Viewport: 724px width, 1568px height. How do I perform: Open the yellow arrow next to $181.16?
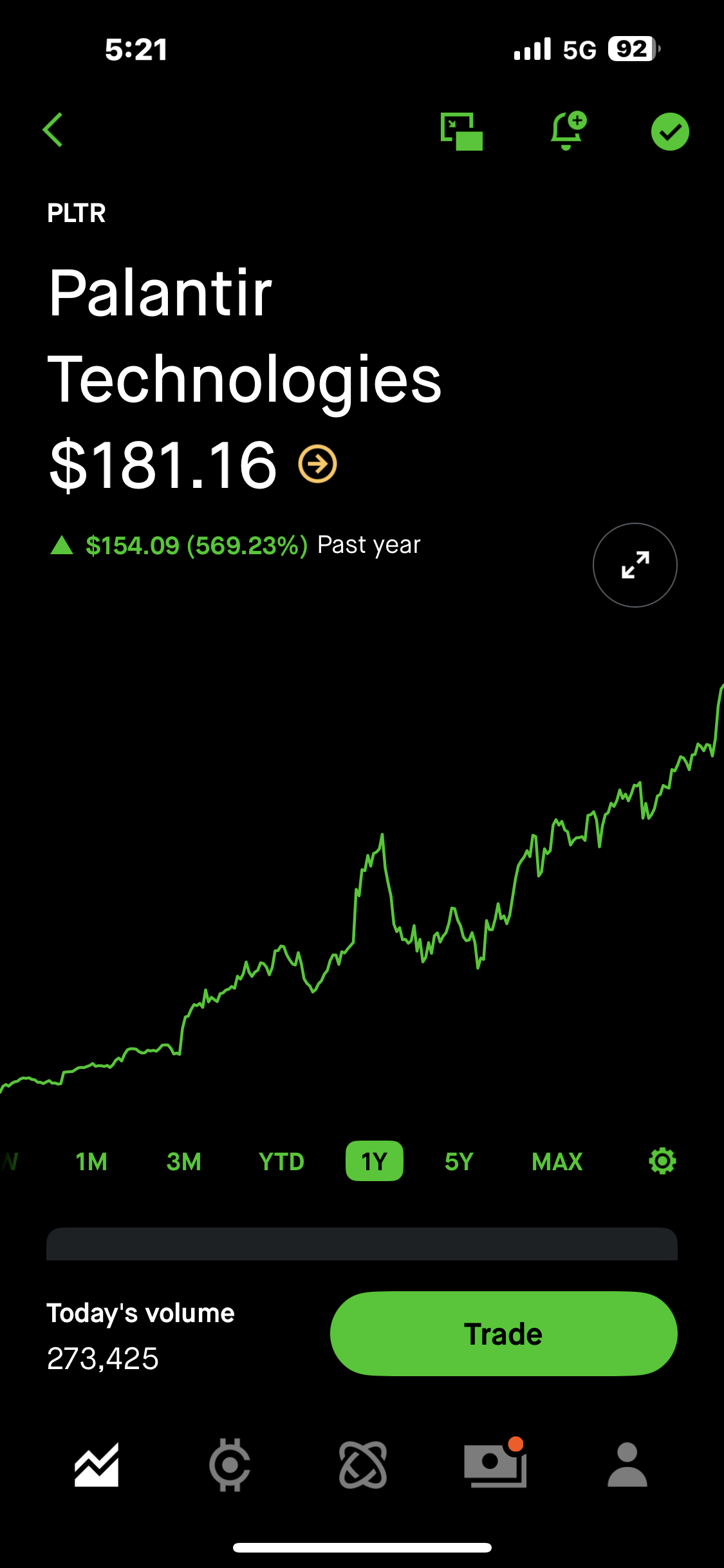pos(317,464)
